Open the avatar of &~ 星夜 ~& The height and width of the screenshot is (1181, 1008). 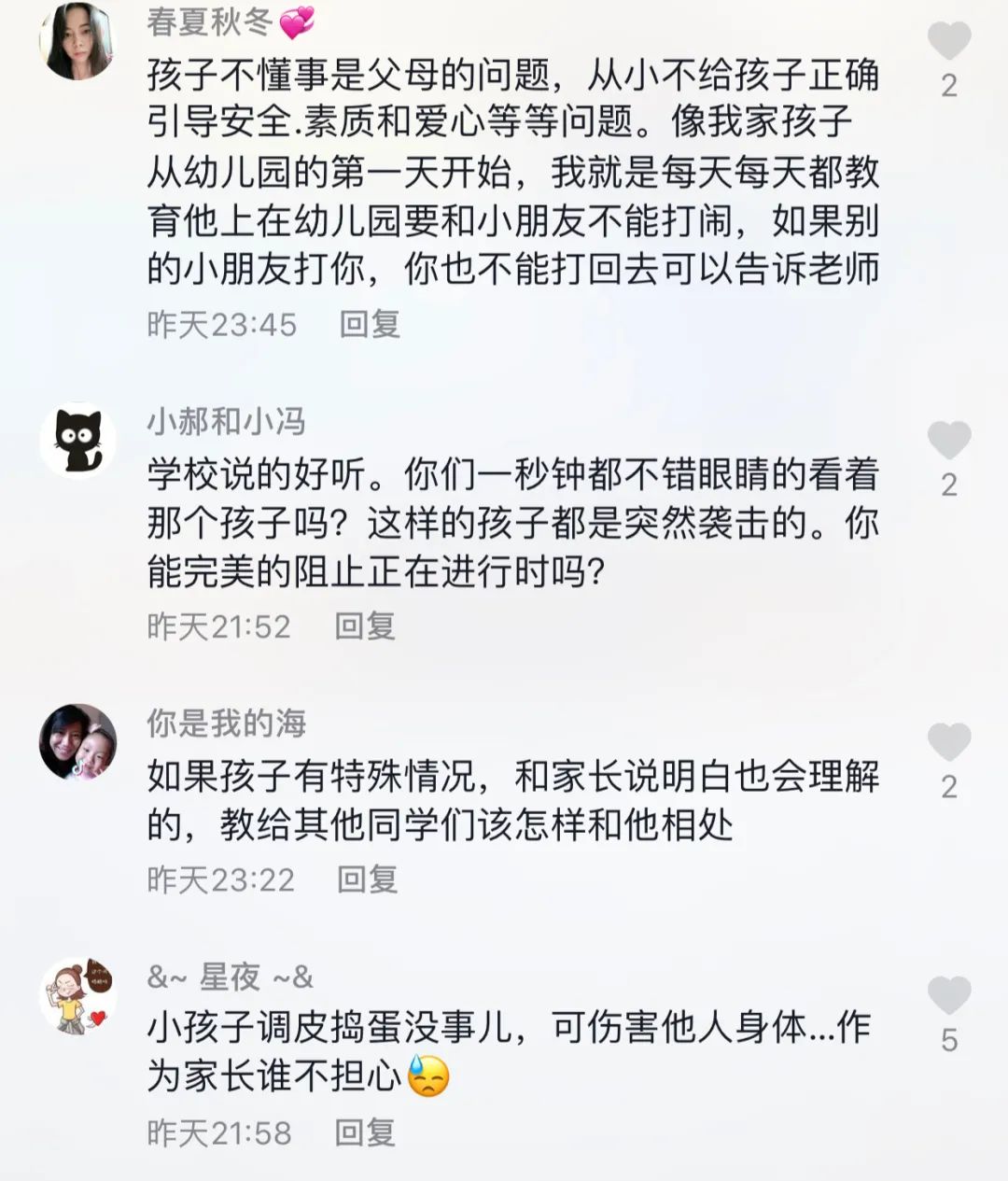tap(77, 996)
